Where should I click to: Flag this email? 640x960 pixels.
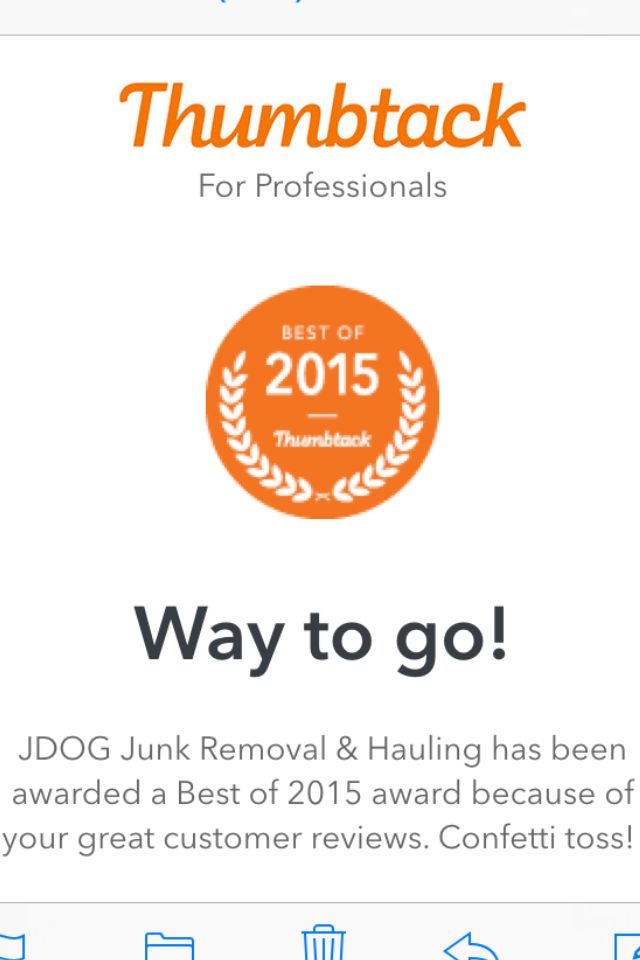coord(12,944)
